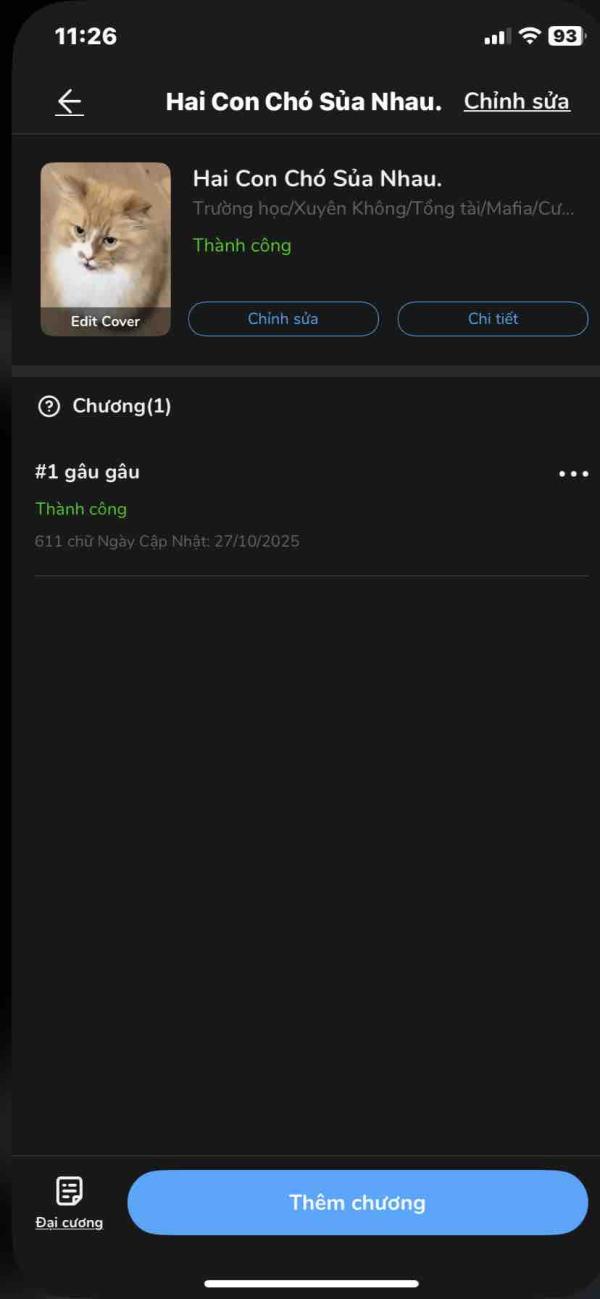Image resolution: width=600 pixels, height=1299 pixels.
Task: Open the Đại cương outline
Action: (69, 1203)
